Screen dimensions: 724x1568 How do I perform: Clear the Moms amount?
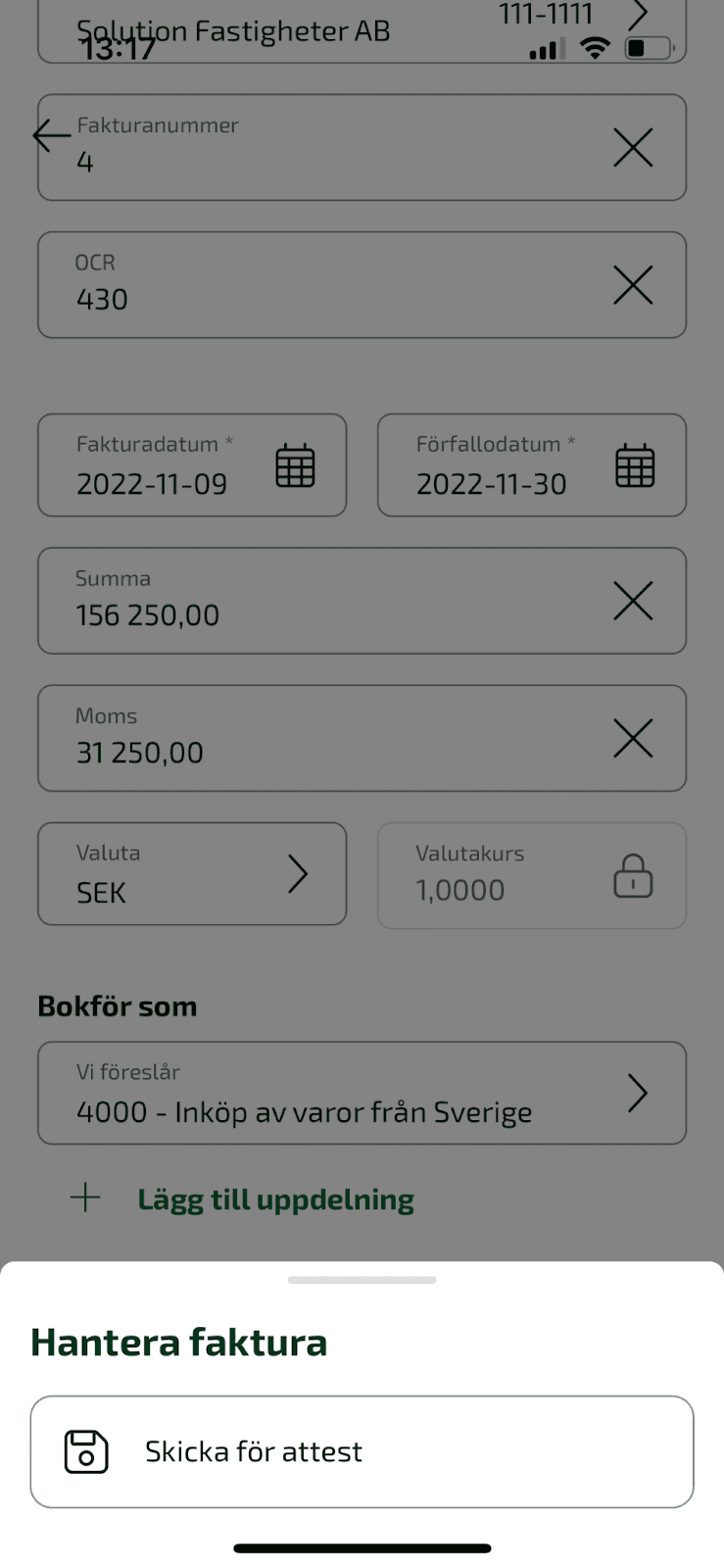pos(633,738)
